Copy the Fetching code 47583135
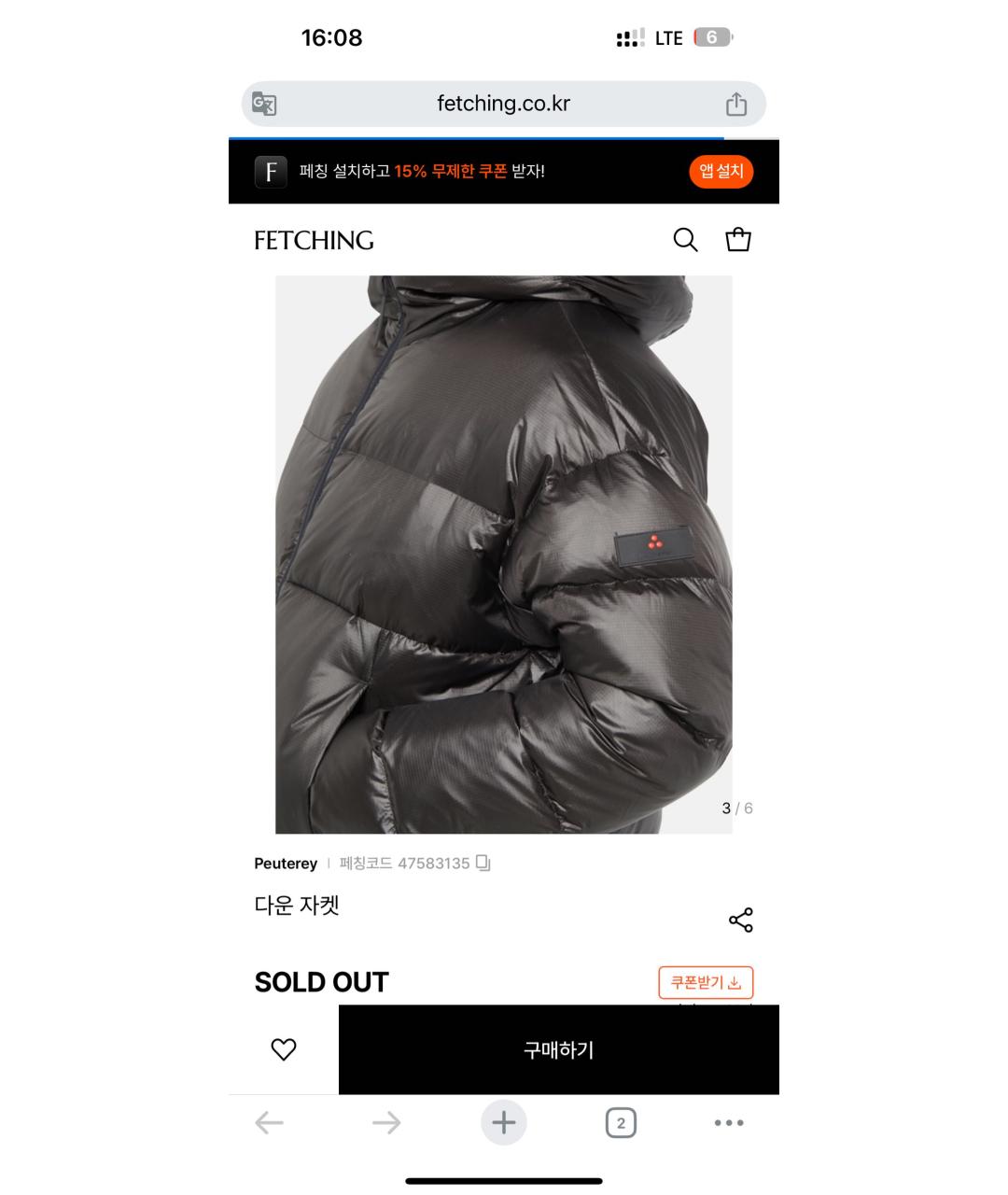The height and width of the screenshot is (1195, 1008). pos(483,863)
